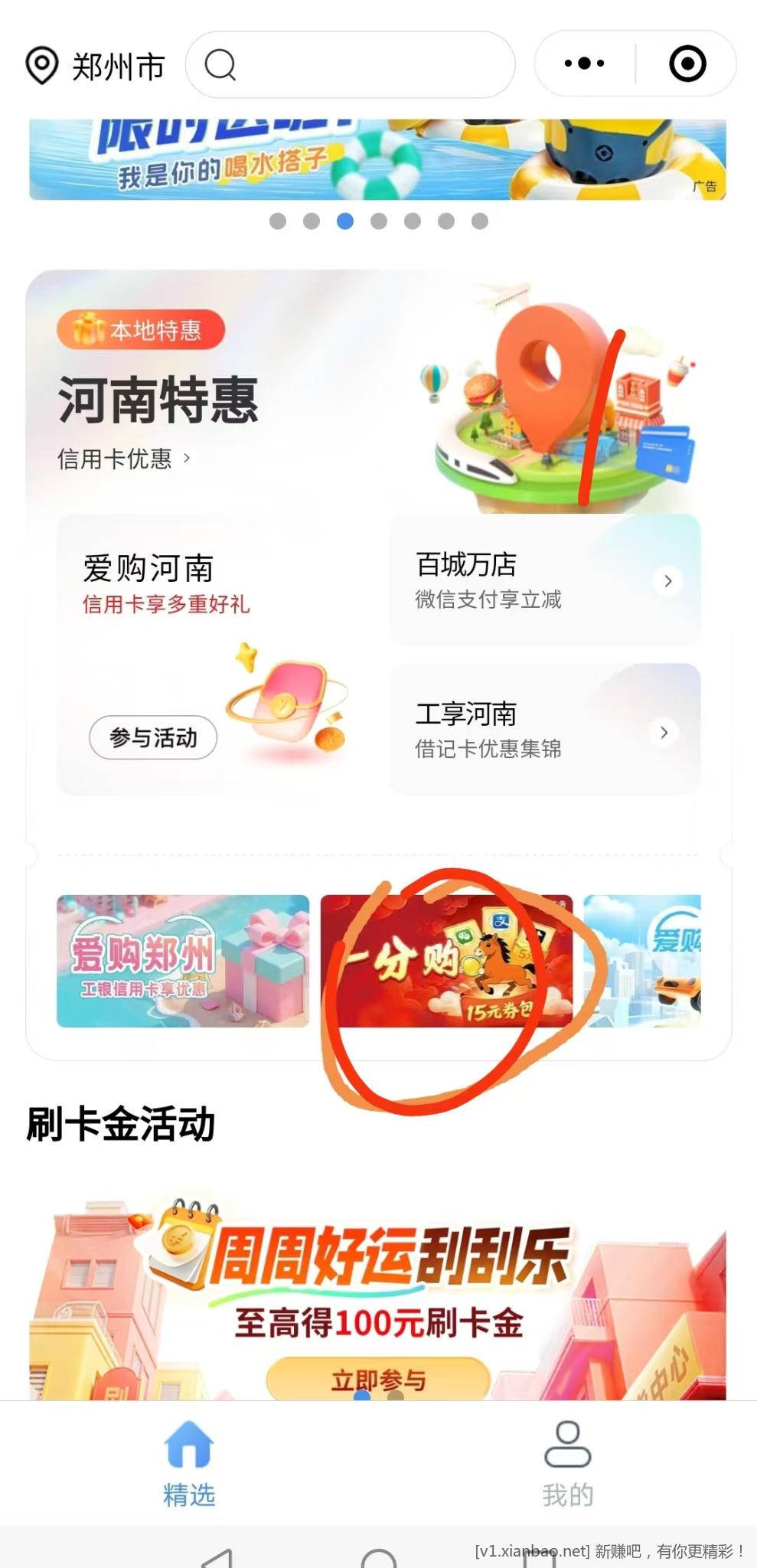Image resolution: width=757 pixels, height=1568 pixels.
Task: Switch to the 精选 tab
Action: pyautogui.click(x=189, y=1463)
